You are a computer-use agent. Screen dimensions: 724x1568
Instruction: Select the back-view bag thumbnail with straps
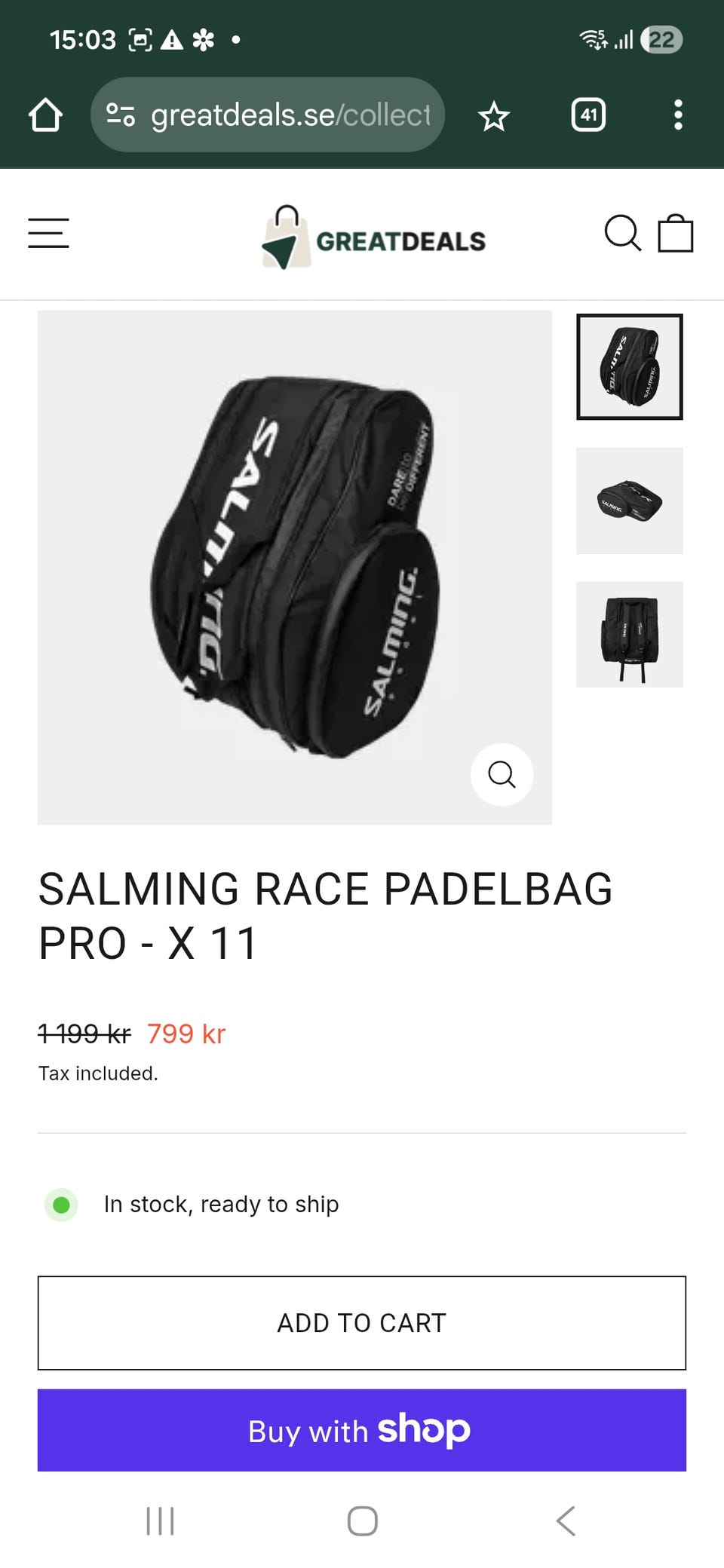[x=630, y=634]
